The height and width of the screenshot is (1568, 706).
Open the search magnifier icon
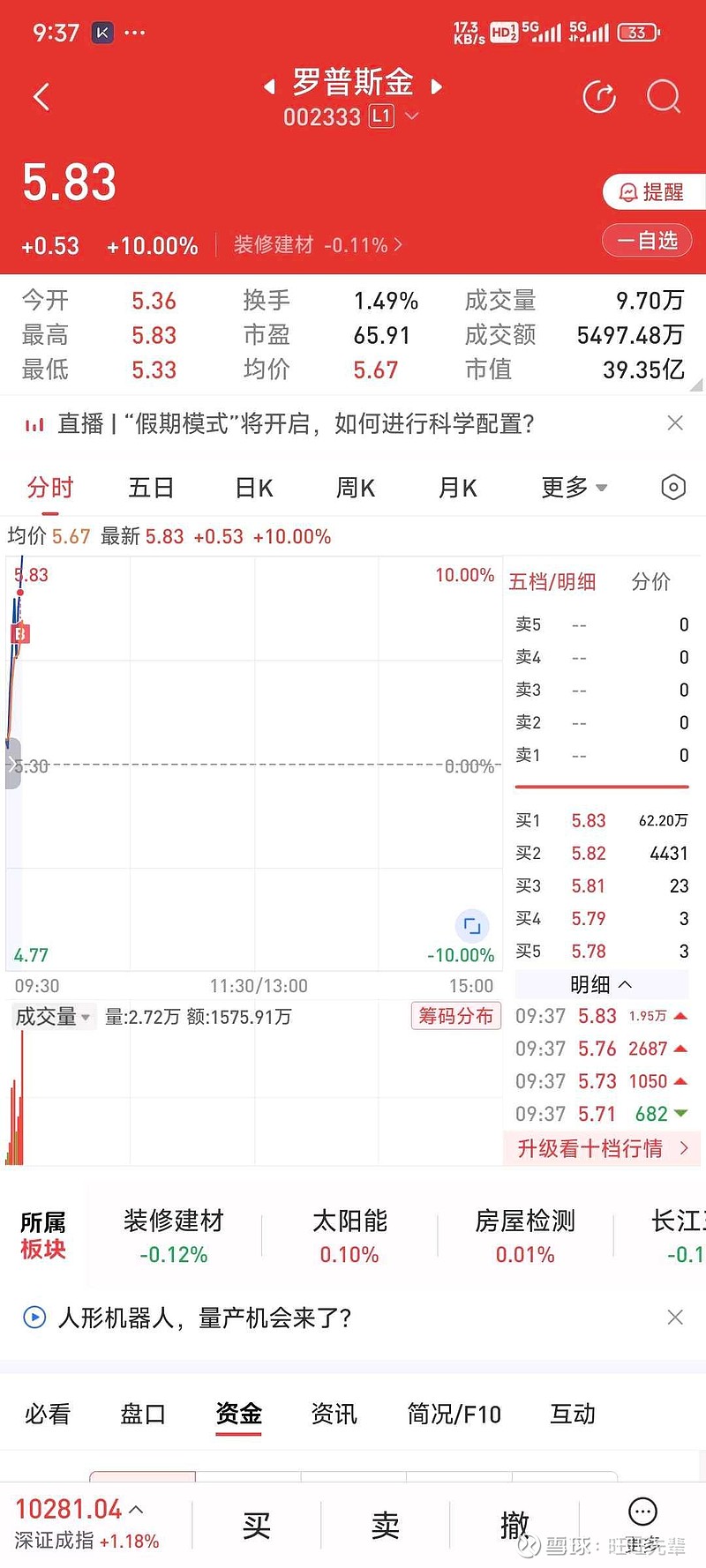[x=663, y=97]
